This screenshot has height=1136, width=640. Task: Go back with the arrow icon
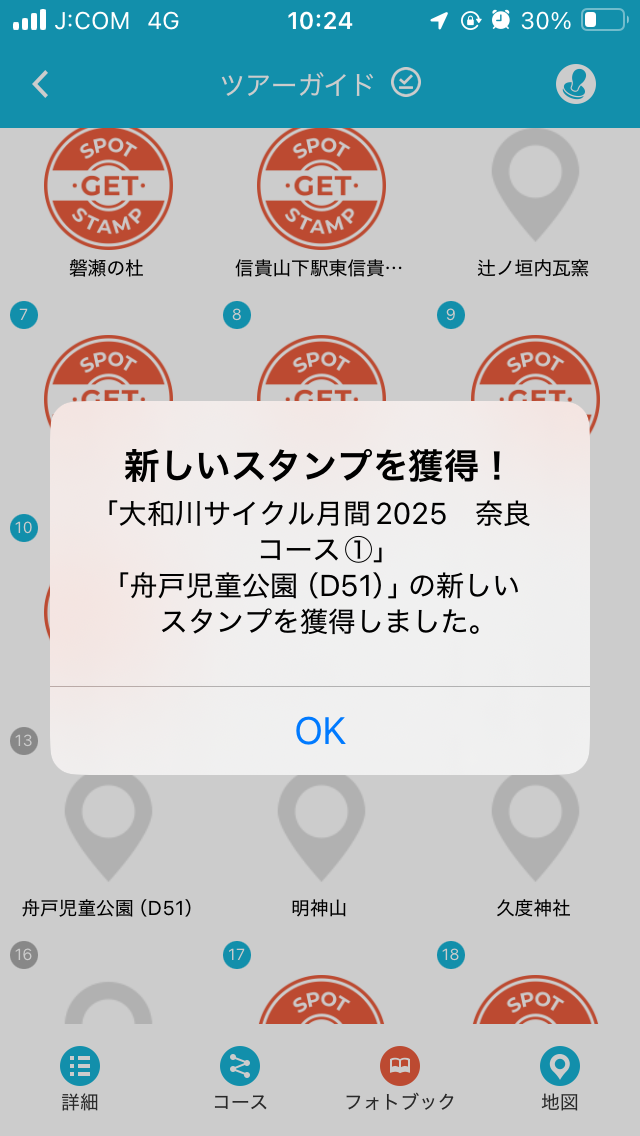click(40, 84)
